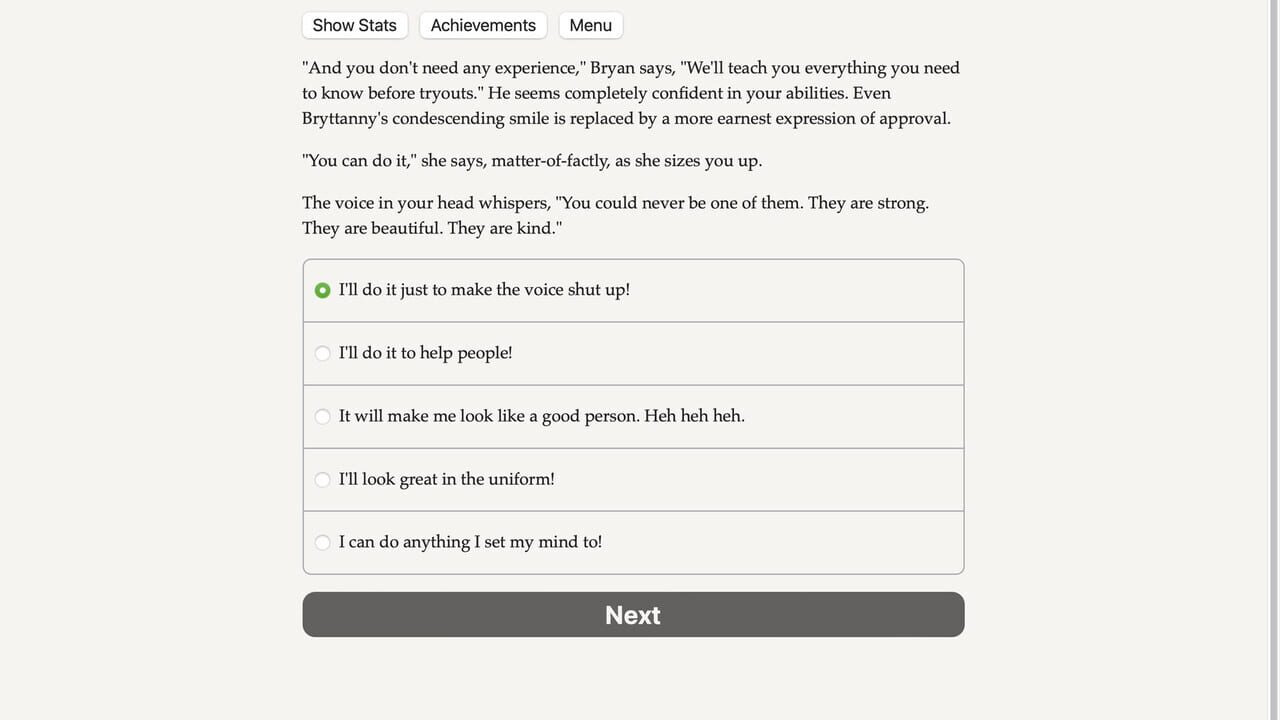Tap Next to continue the story
The image size is (1280, 720).
point(633,614)
